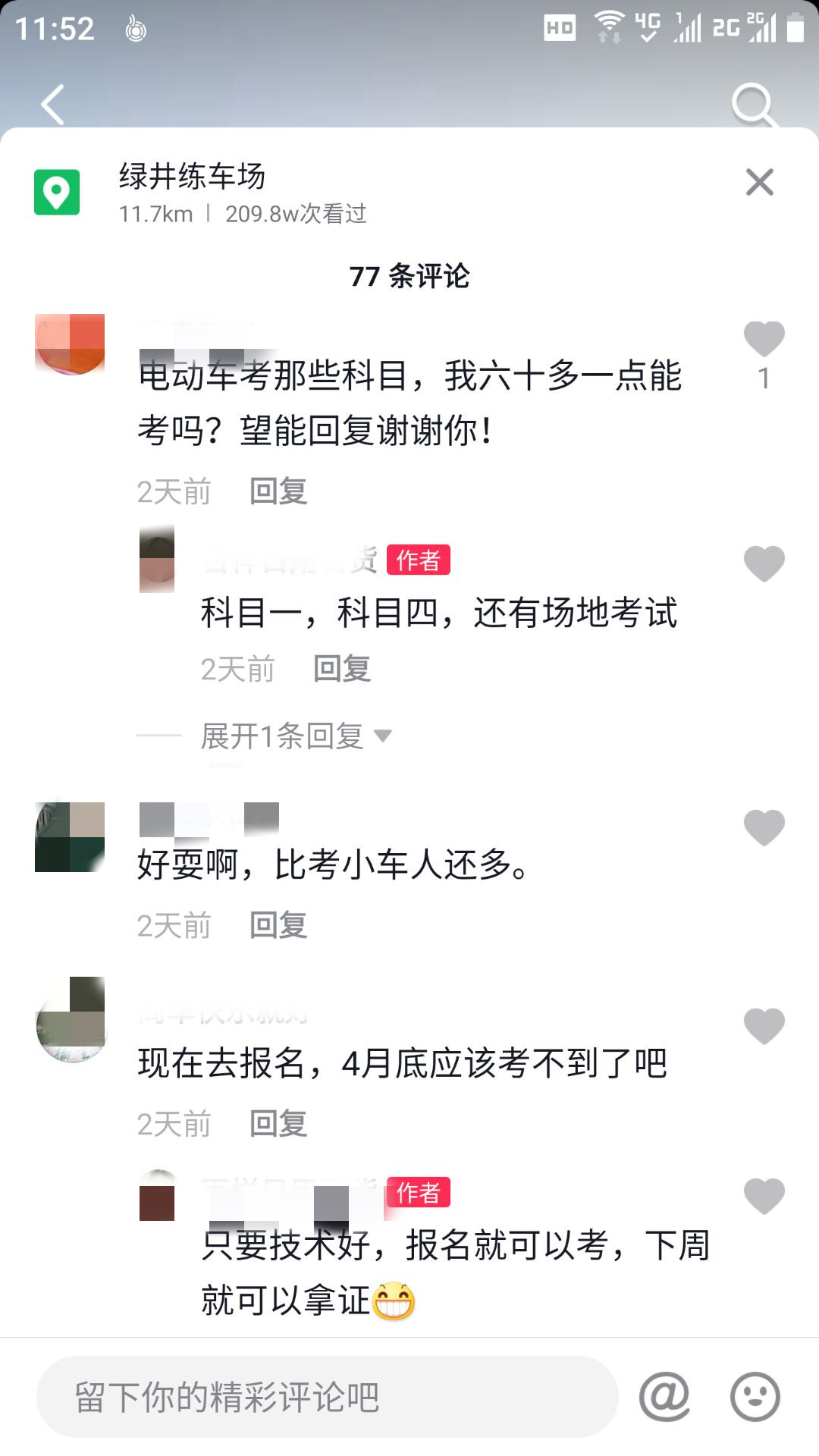The height and width of the screenshot is (1456, 819).
Task: Reply to the author's 科目一，科目四 comment
Action: (x=342, y=669)
